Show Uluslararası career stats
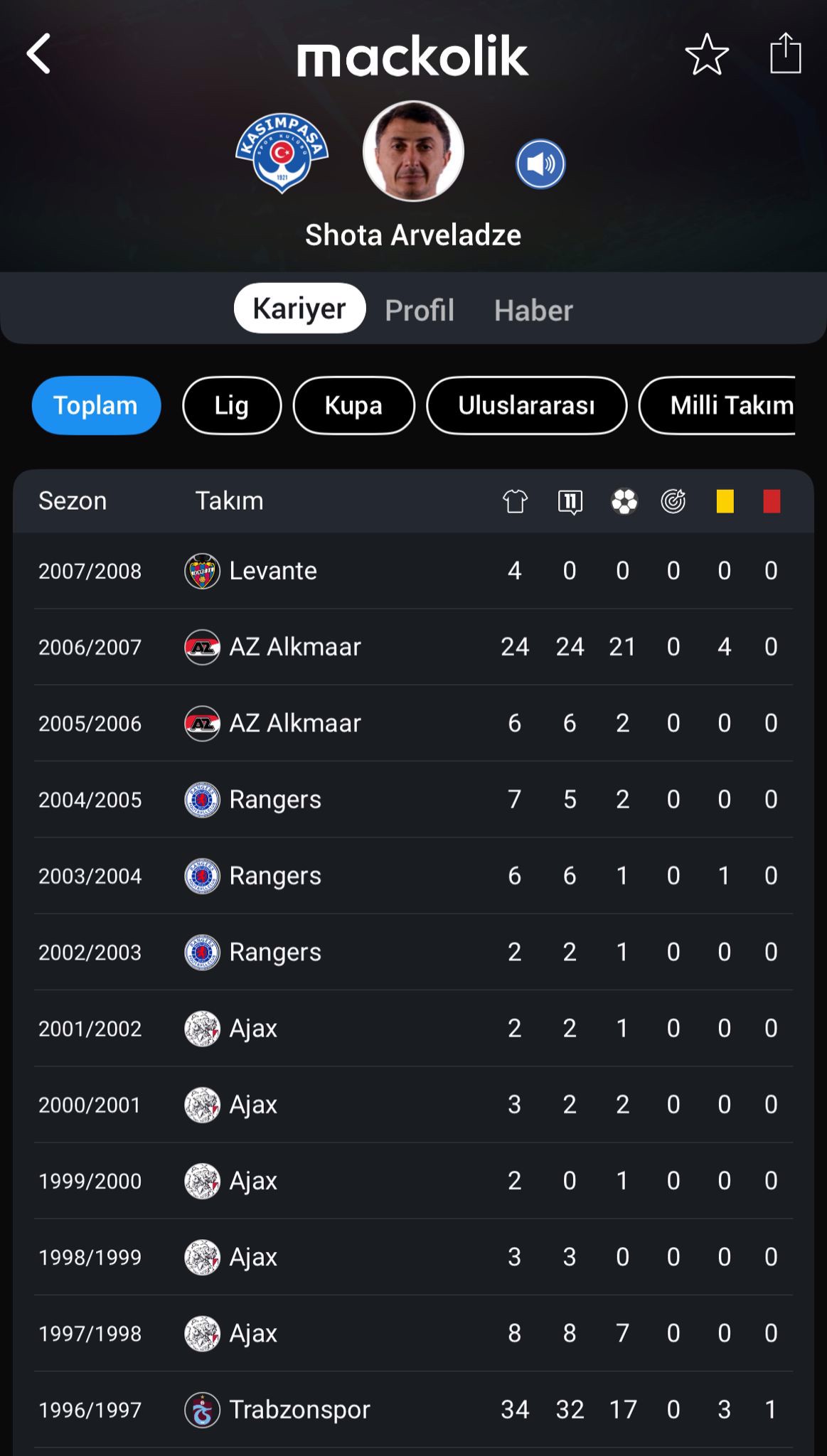The image size is (827, 1456). tap(526, 405)
